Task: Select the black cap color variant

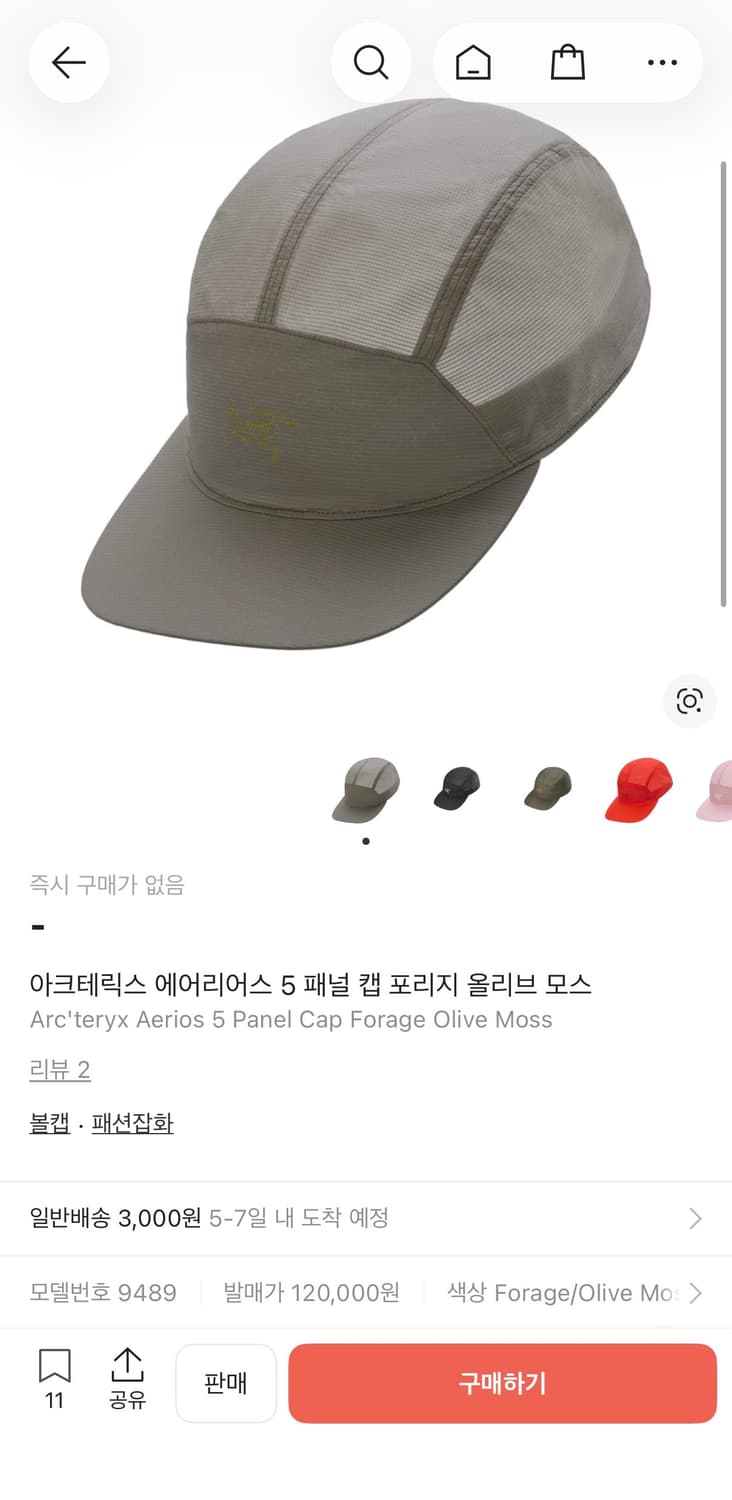Action: (456, 790)
